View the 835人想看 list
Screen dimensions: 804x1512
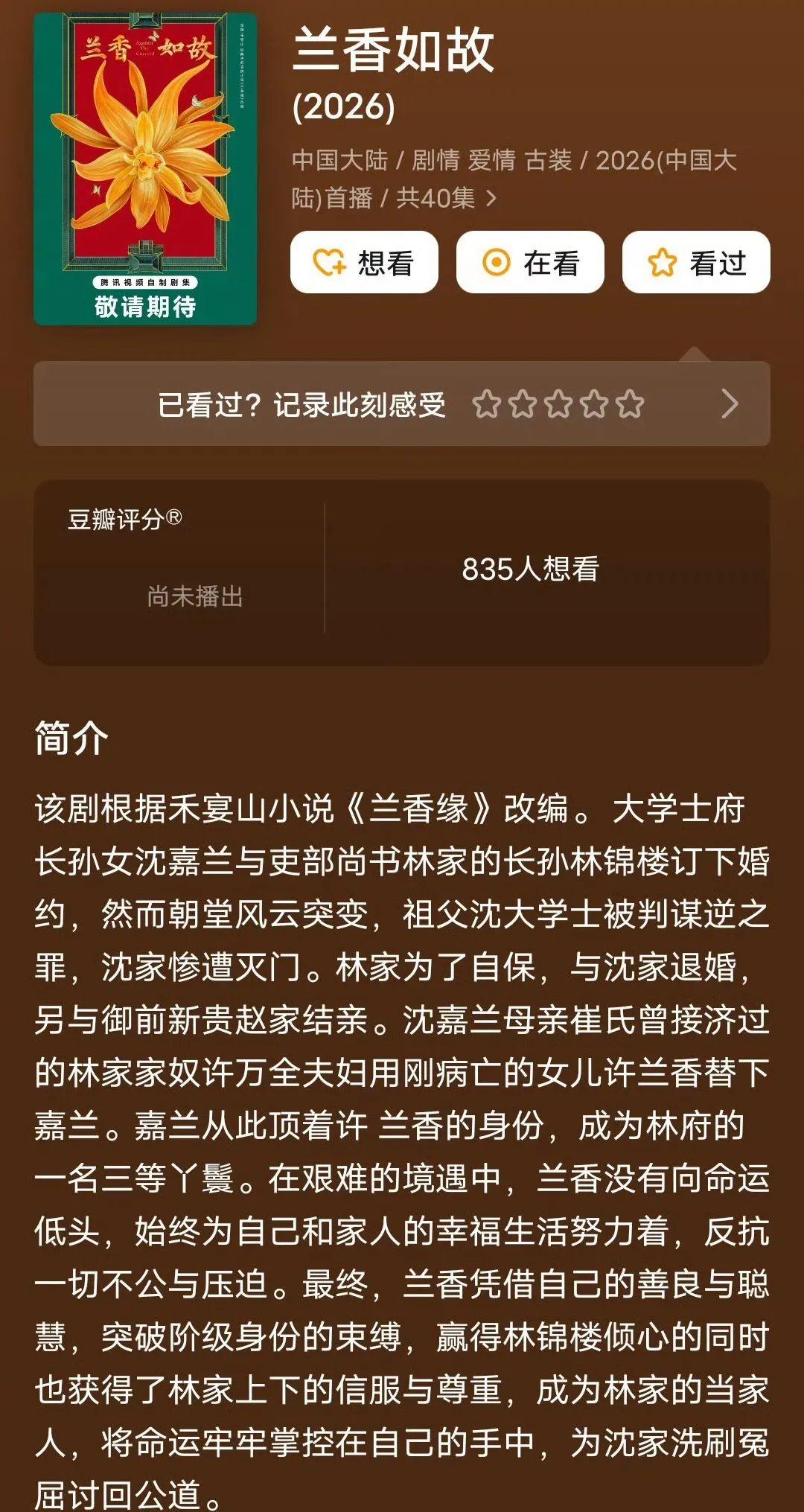tap(530, 570)
